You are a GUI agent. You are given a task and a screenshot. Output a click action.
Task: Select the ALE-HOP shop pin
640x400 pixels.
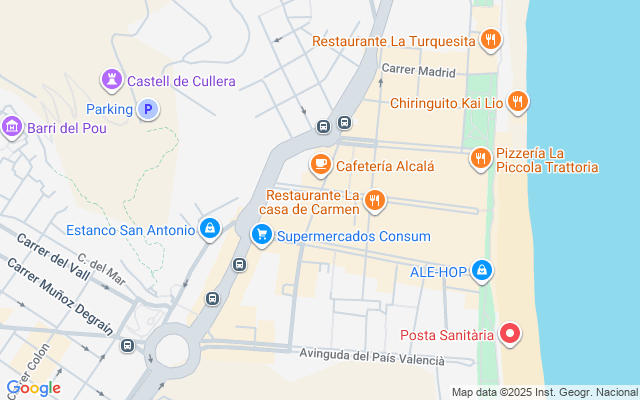click(482, 270)
